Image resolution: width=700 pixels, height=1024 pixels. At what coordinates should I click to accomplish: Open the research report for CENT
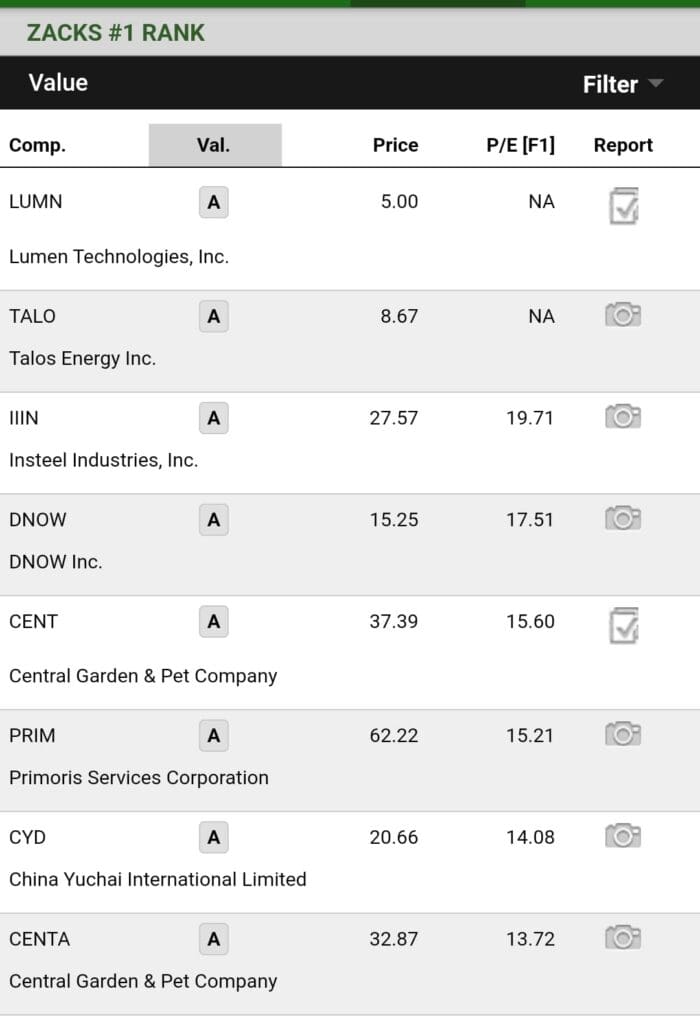[623, 625]
